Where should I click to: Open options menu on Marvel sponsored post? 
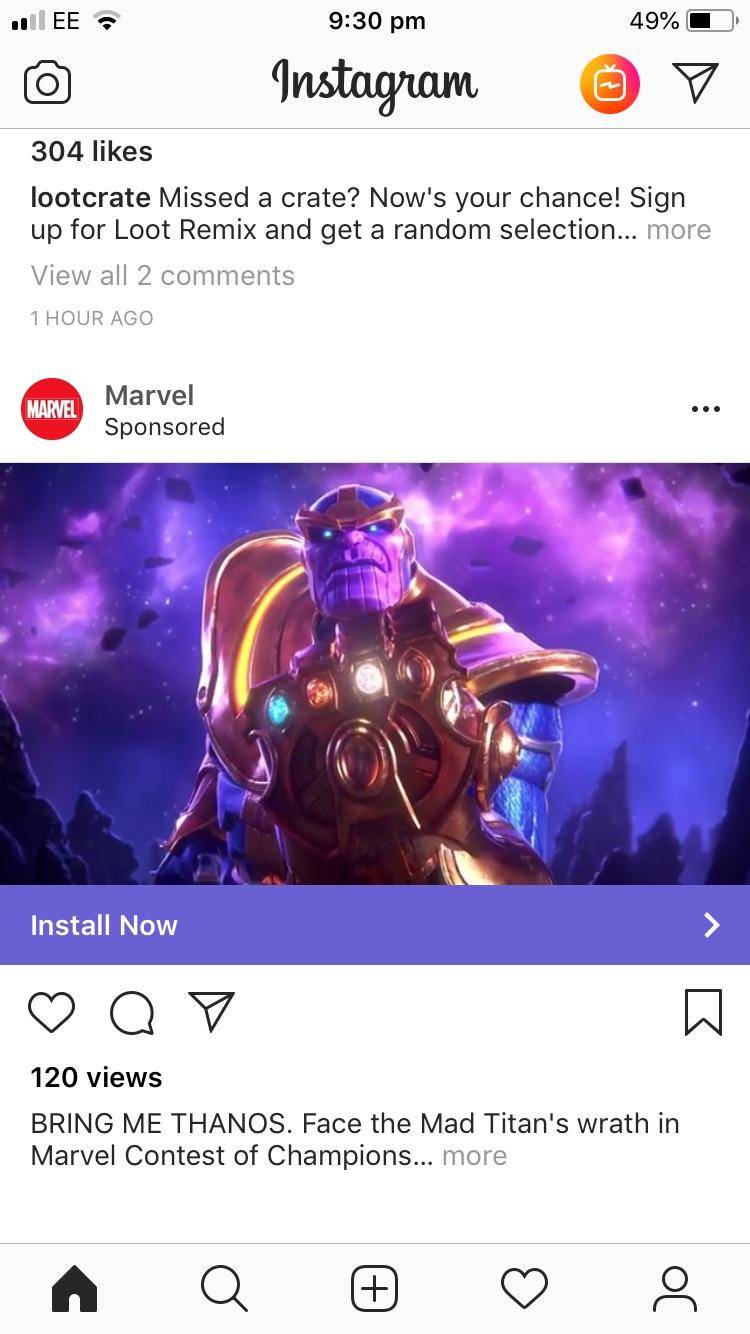706,408
